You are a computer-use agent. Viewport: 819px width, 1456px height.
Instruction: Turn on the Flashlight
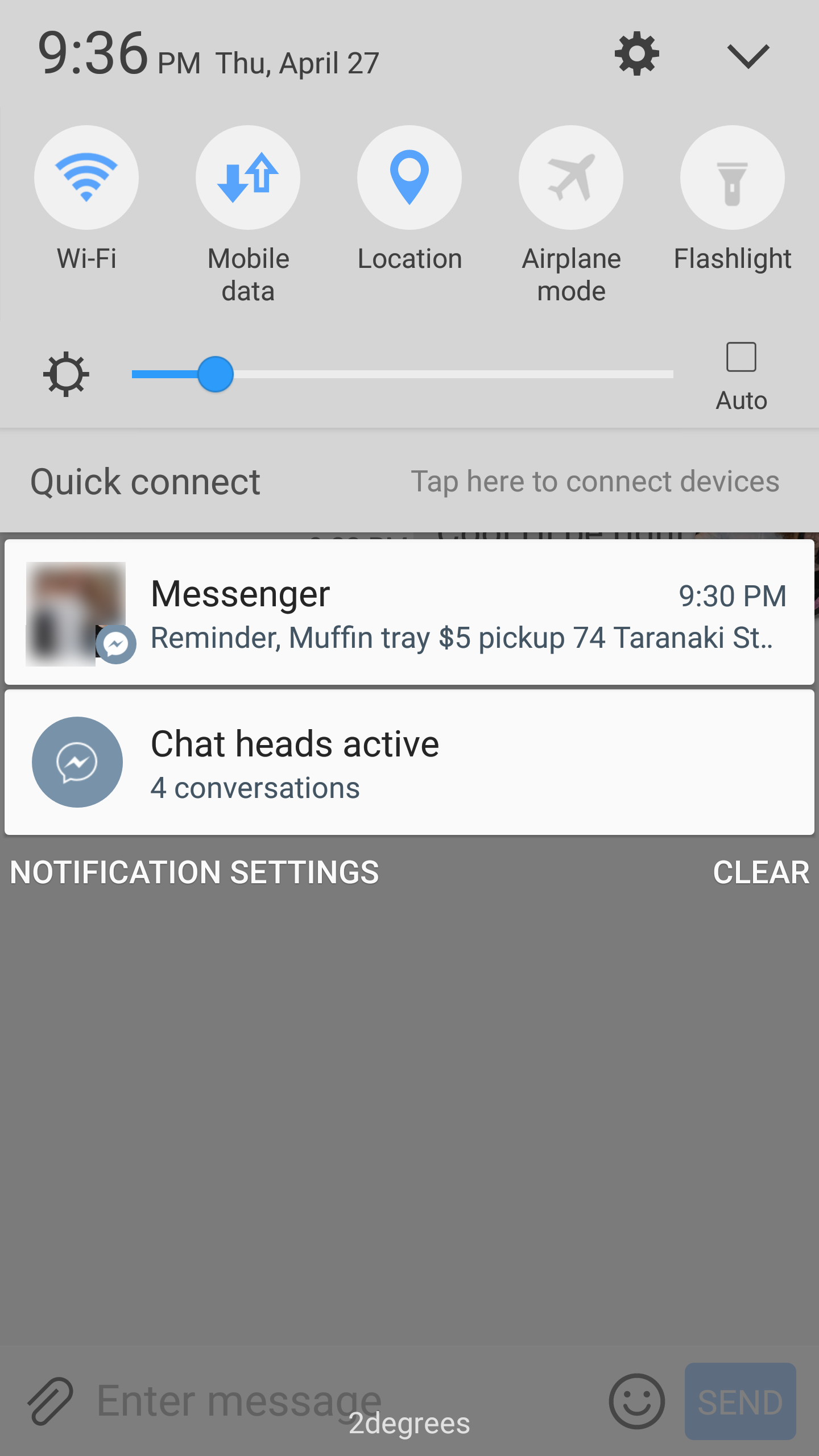coord(733,177)
